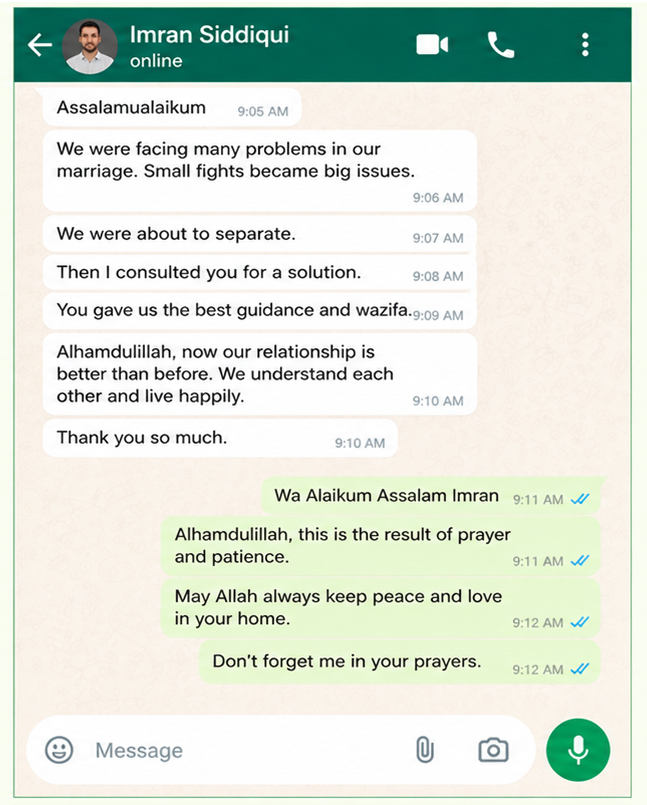
Task: Open the camera from the message bar
Action: (493, 750)
